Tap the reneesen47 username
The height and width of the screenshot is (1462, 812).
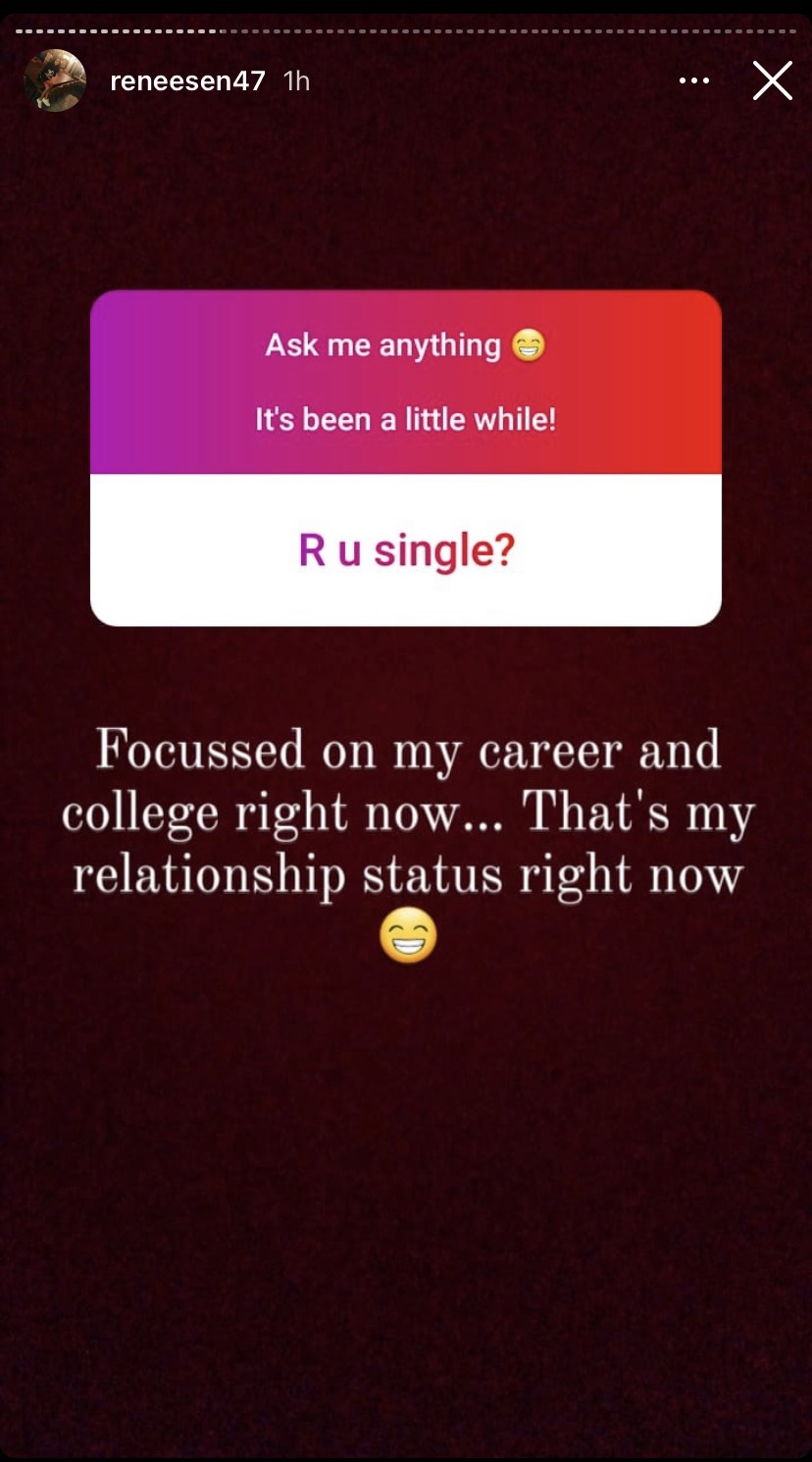[x=187, y=80]
